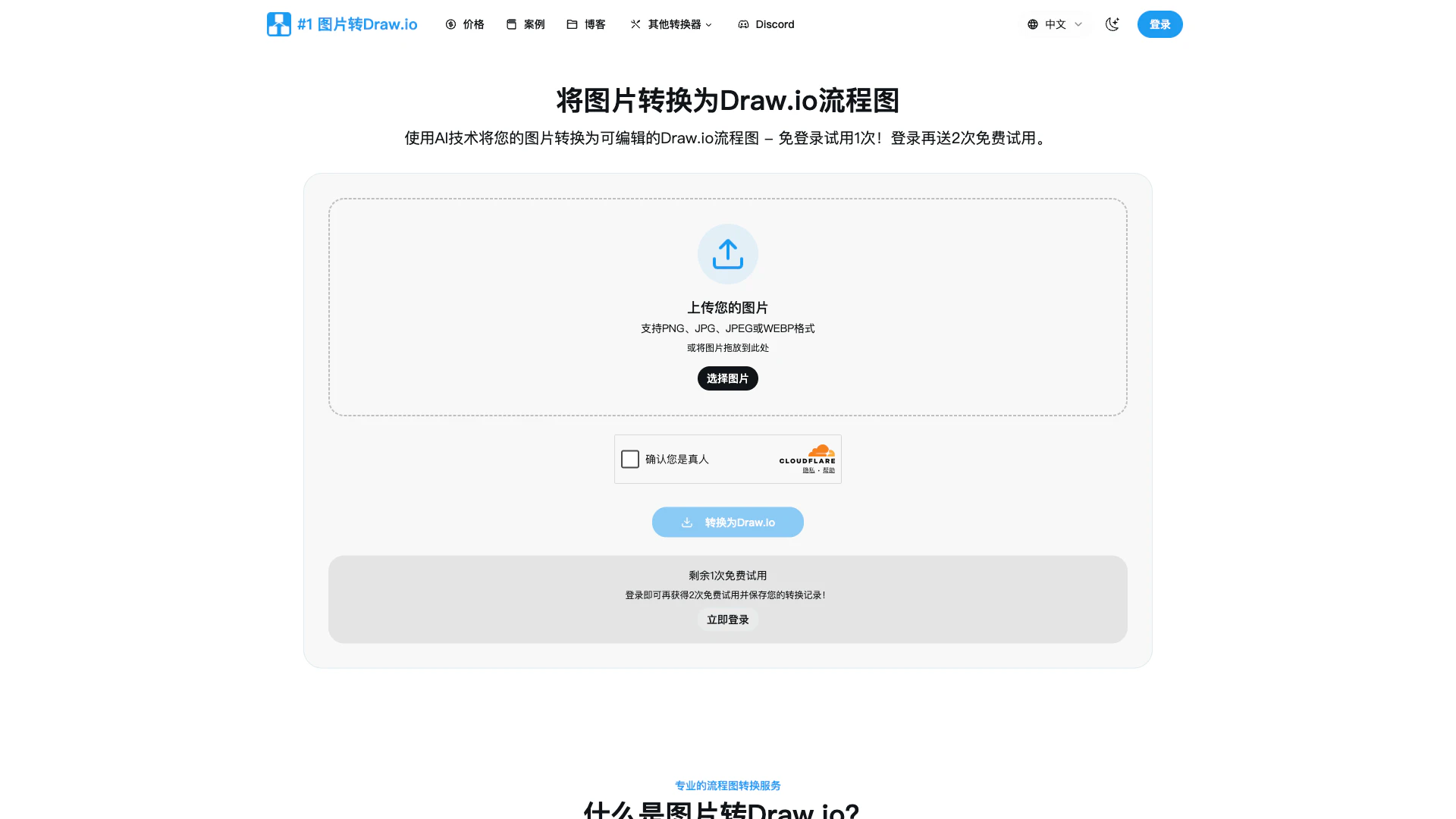Screen dimensions: 1456x819
Task: Open the 价格 pricing page
Action: tap(465, 24)
